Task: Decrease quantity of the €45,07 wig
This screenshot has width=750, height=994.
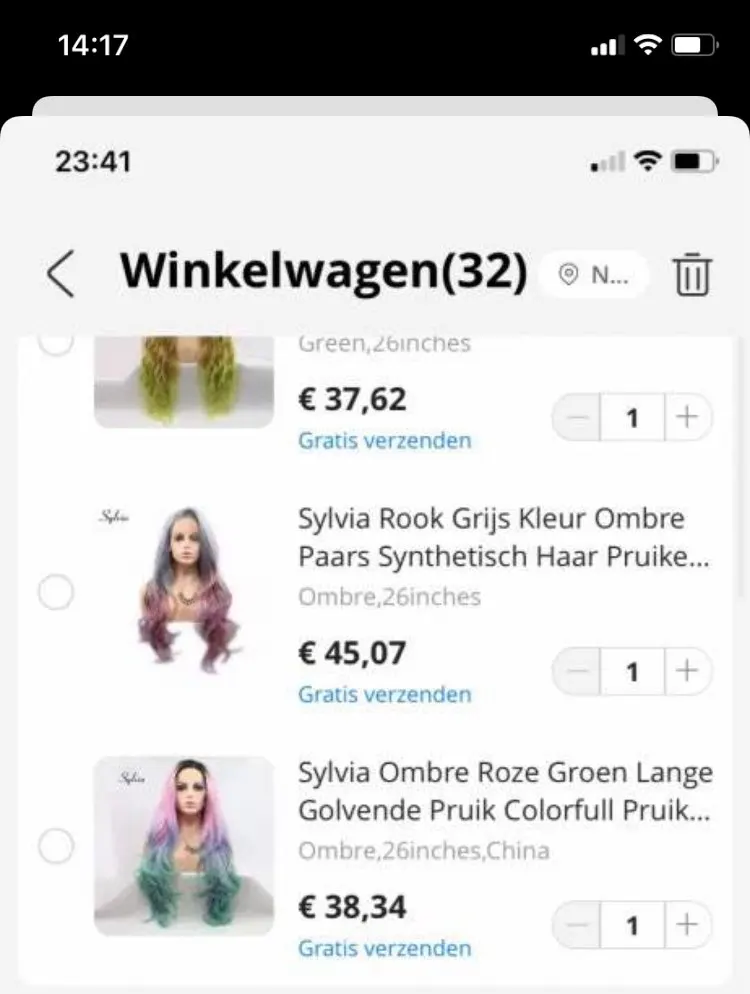Action: 577,671
